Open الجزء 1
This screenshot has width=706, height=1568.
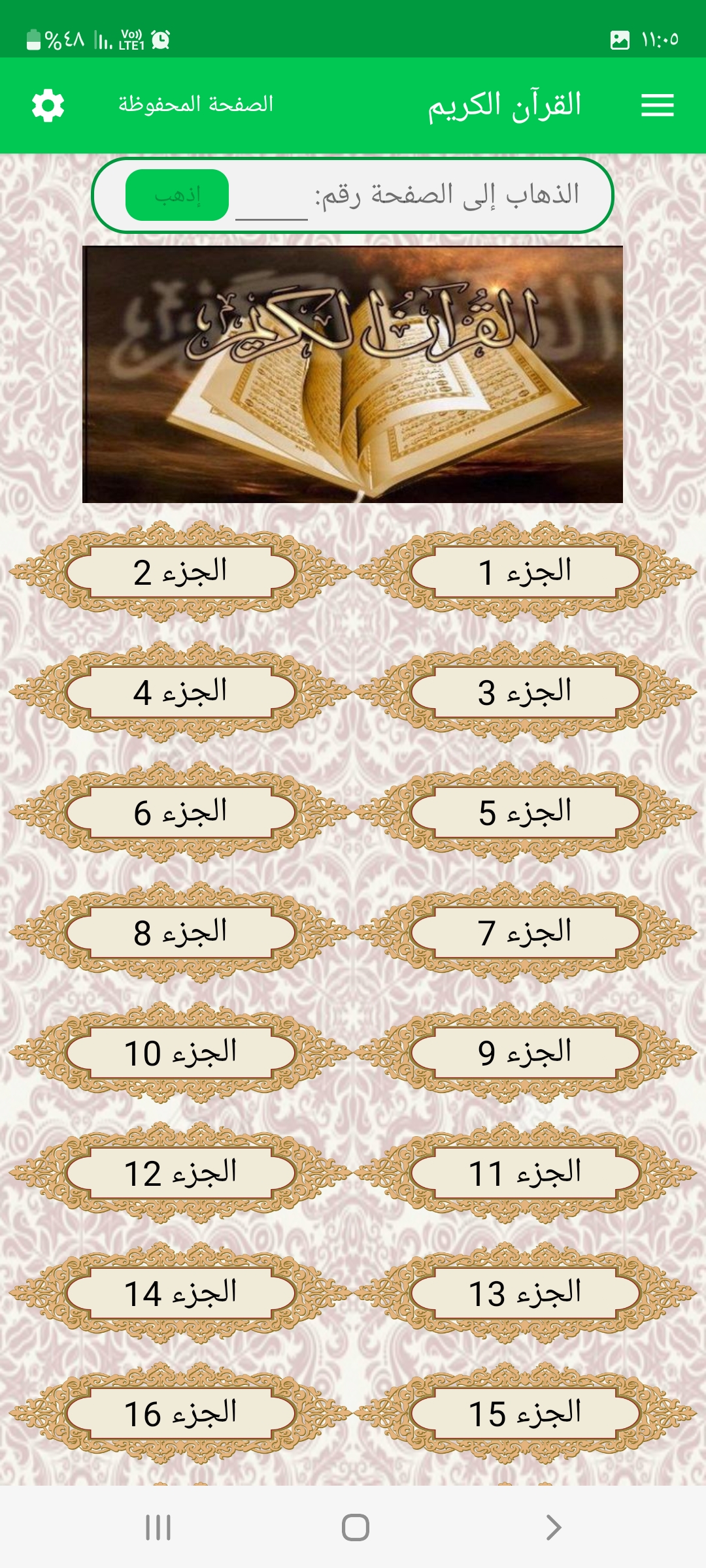click(x=525, y=572)
